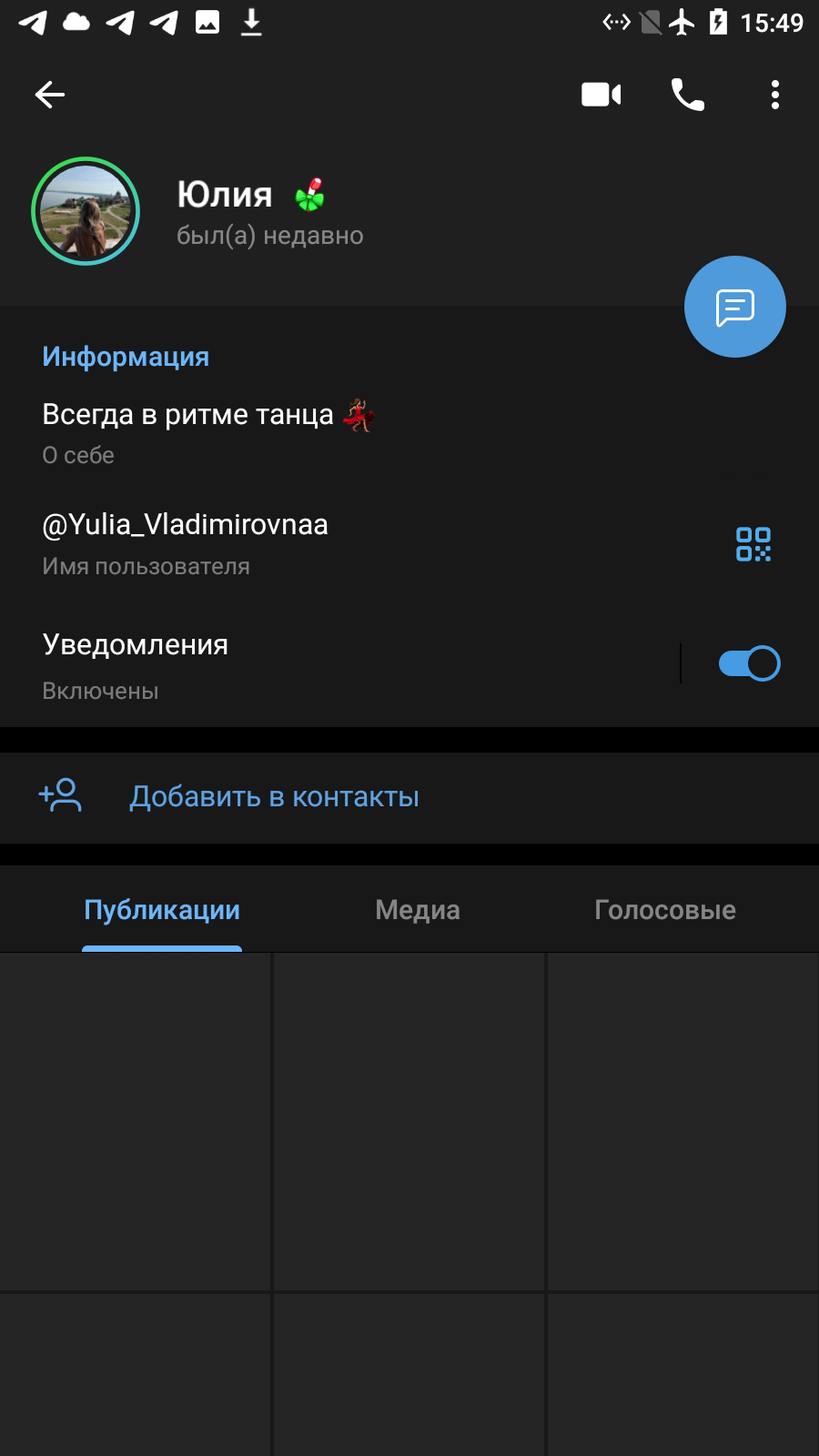
Task: Switch to the Голосовые tab
Action: tap(665, 910)
